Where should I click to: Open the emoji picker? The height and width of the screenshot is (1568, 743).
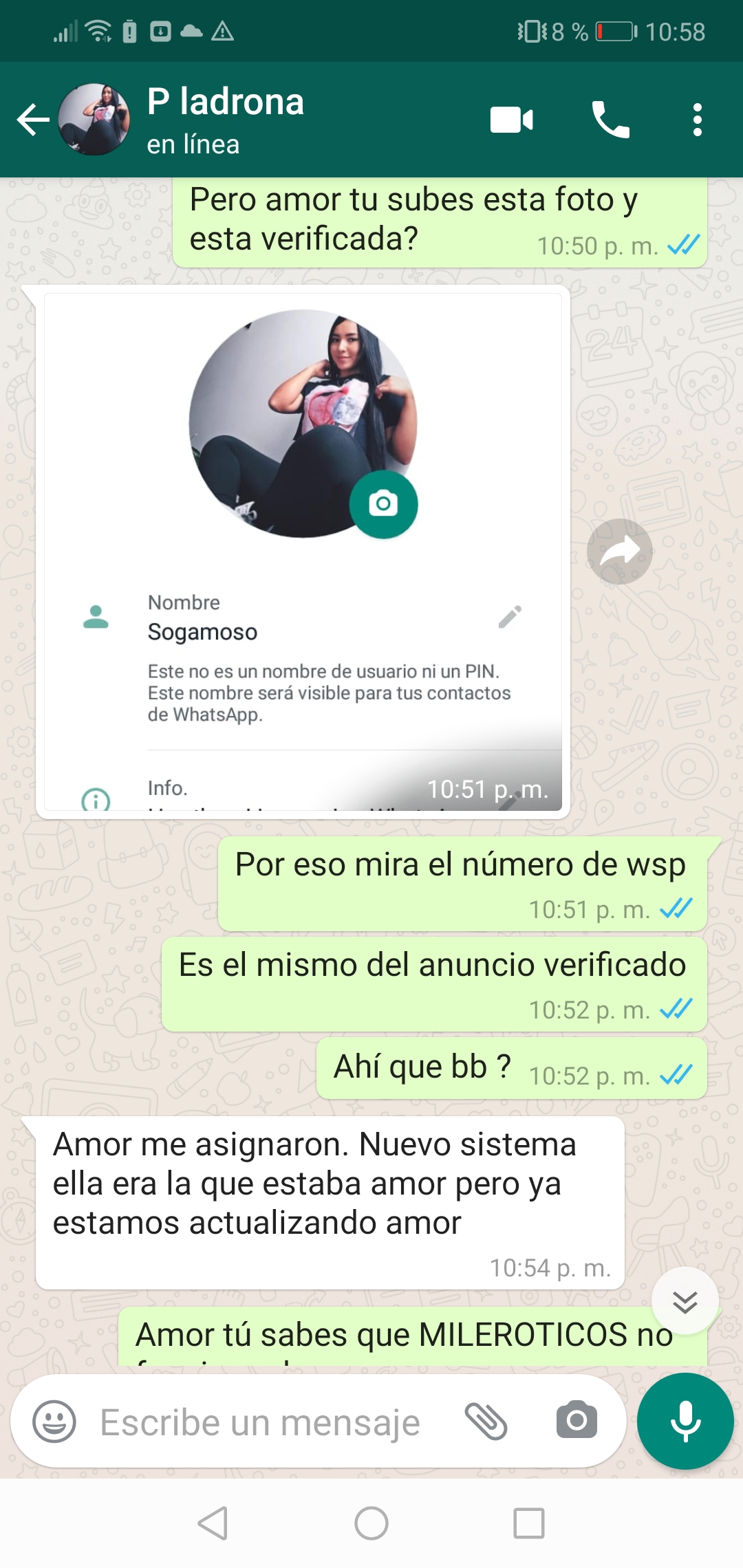pyautogui.click(x=54, y=1422)
